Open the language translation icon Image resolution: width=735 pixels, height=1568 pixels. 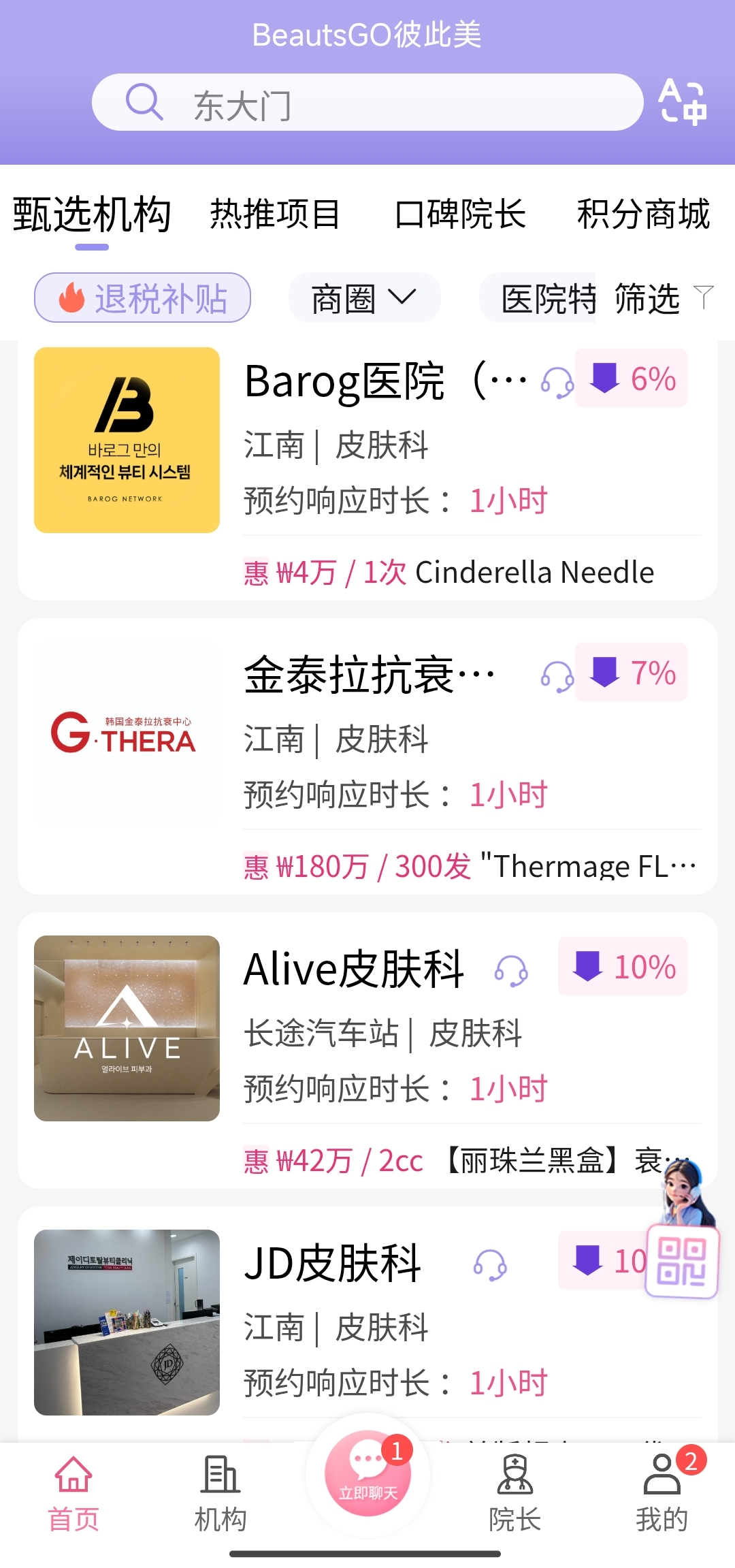(682, 103)
